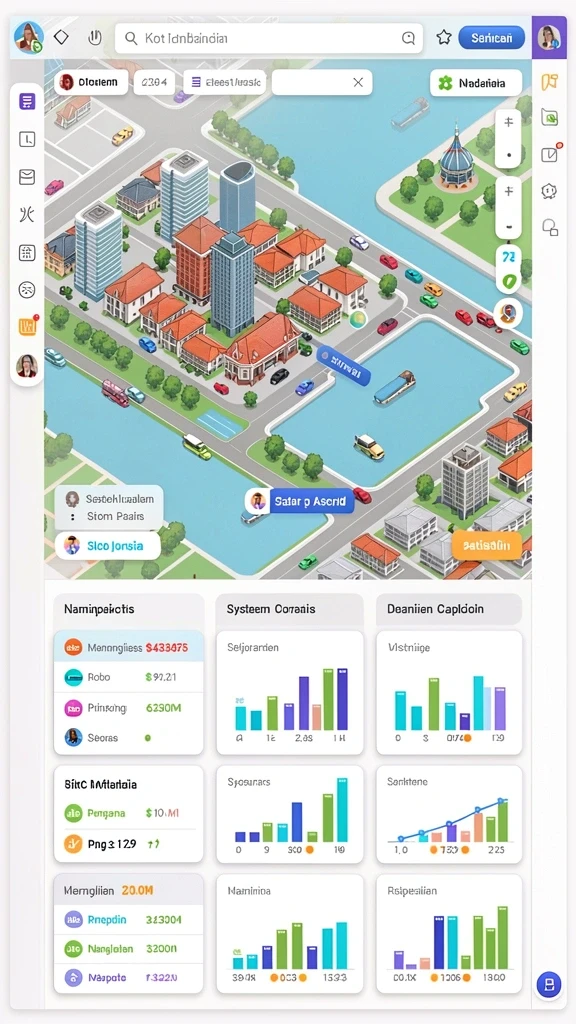Tap the blue floating button at bottom-right
Screen dimensions: 576x1024
click(x=549, y=984)
